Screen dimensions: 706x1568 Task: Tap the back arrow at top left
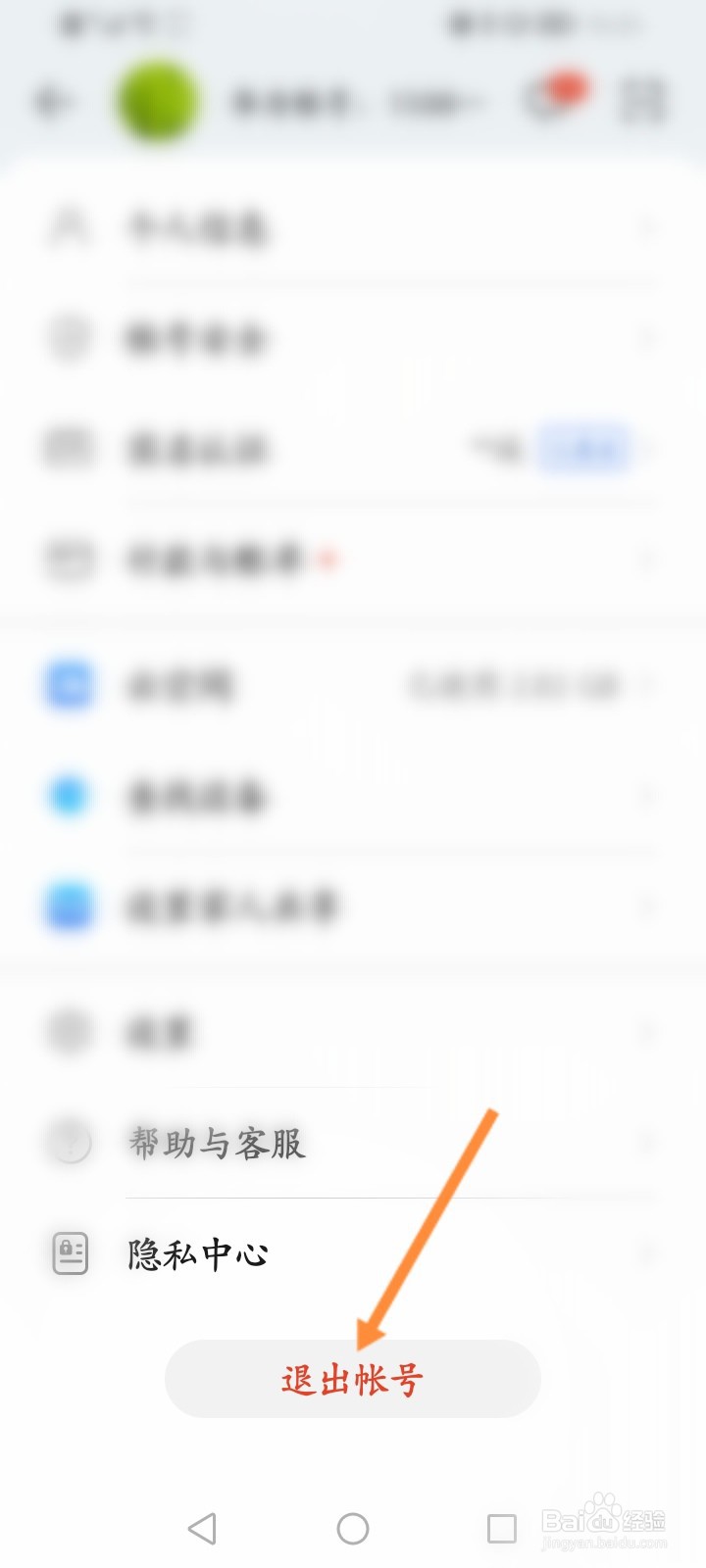click(49, 101)
